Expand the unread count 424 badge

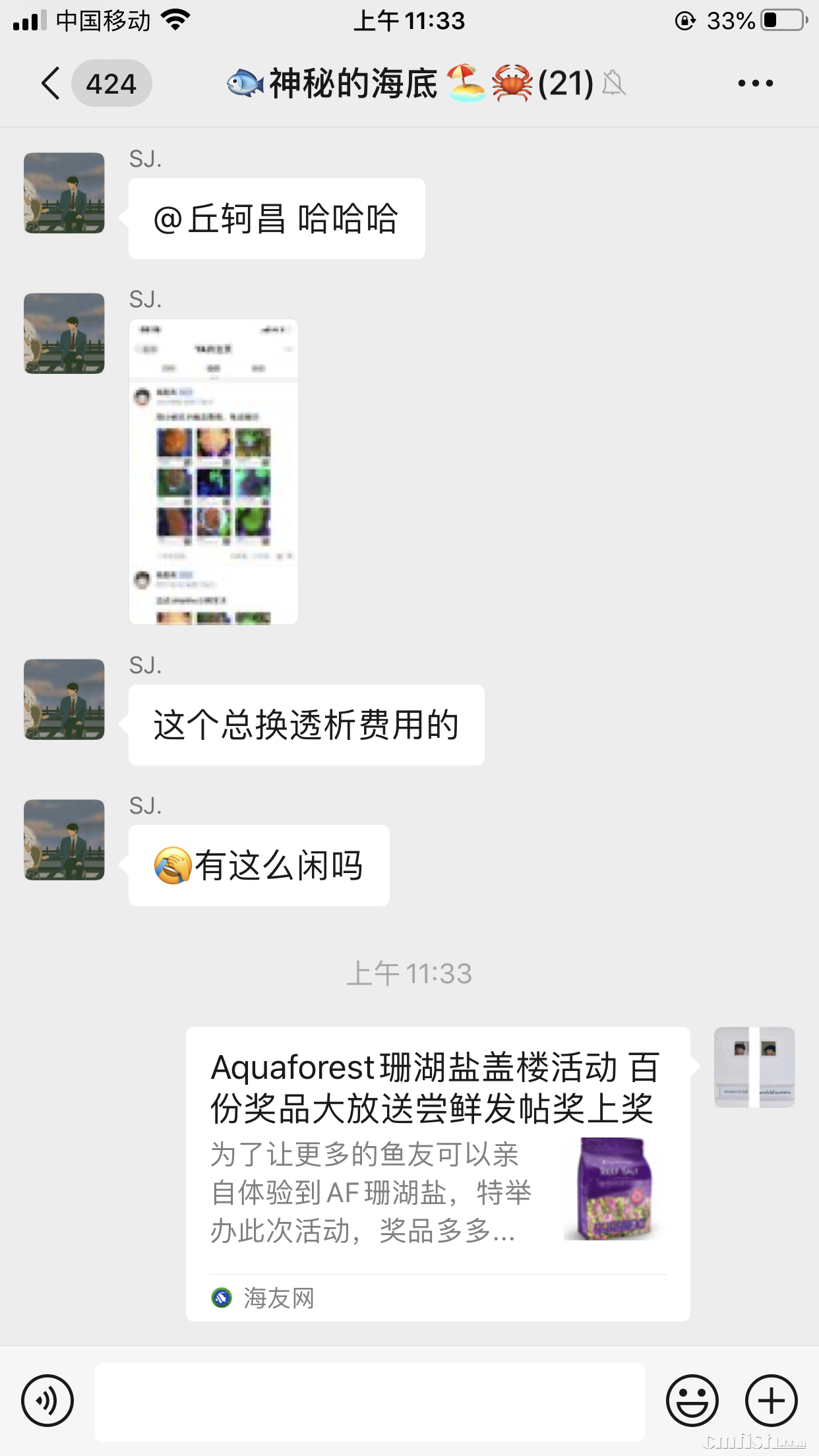(111, 83)
